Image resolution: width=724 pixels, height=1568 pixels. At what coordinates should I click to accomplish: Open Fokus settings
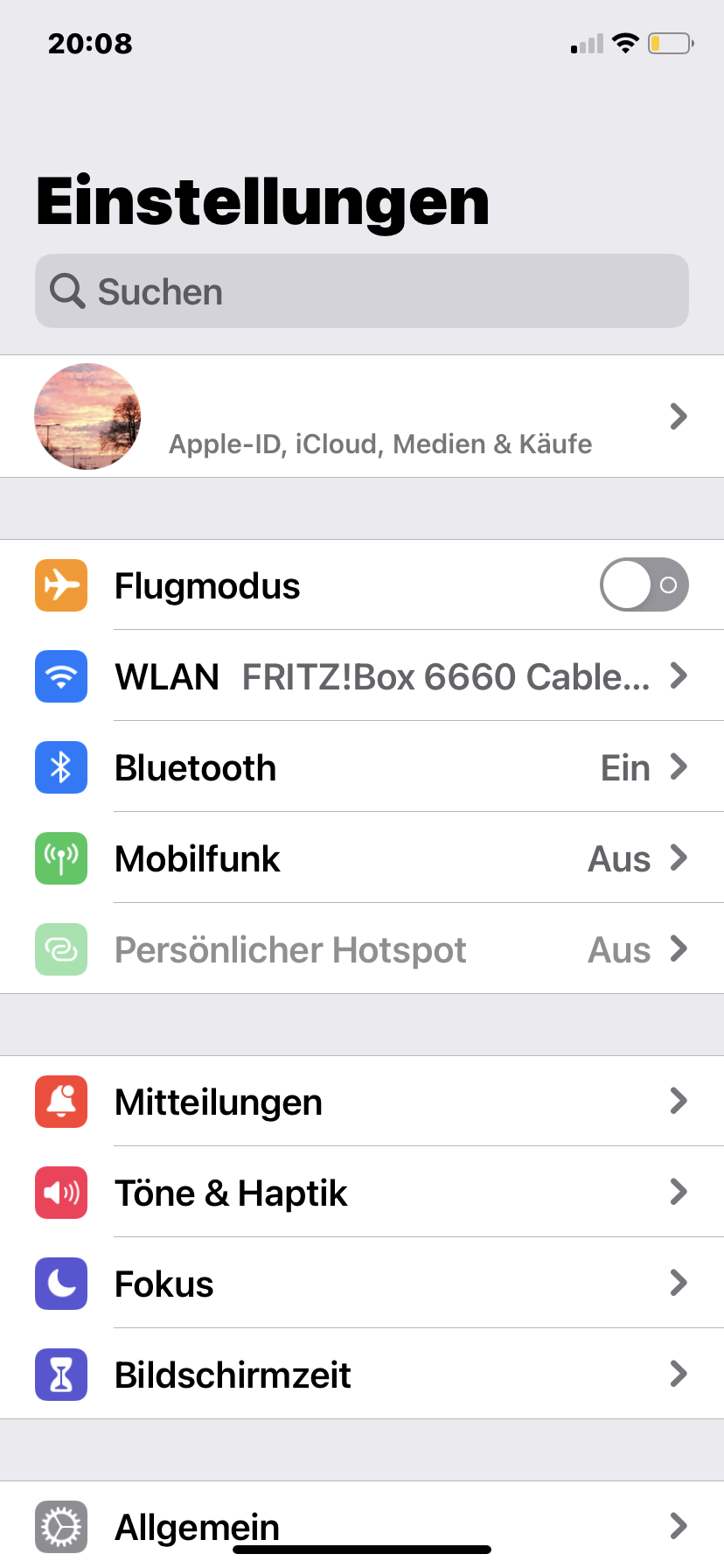pyautogui.click(x=362, y=1284)
